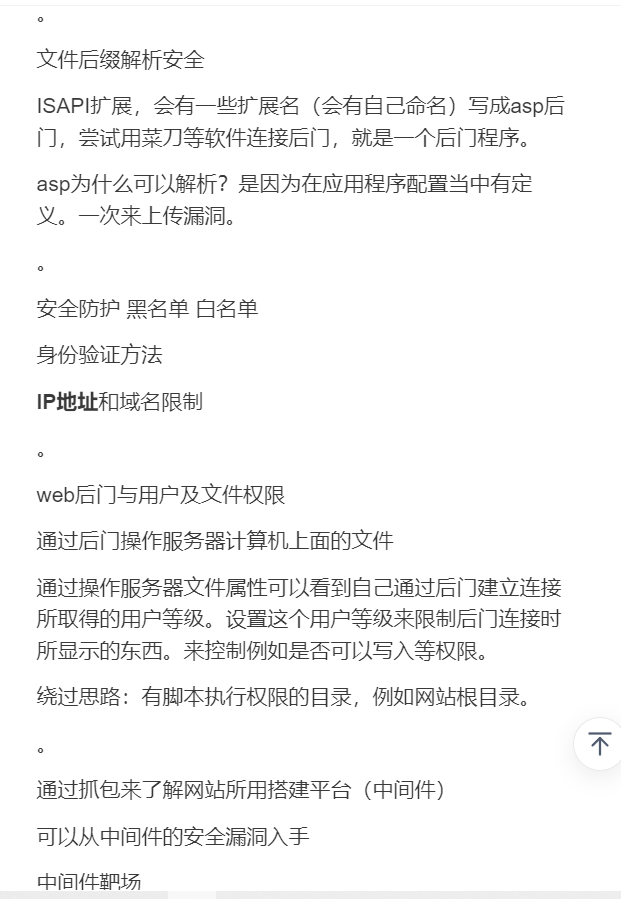Open the bold IP地址 keyword link
Screen dimensions: 621x899
click(67, 401)
